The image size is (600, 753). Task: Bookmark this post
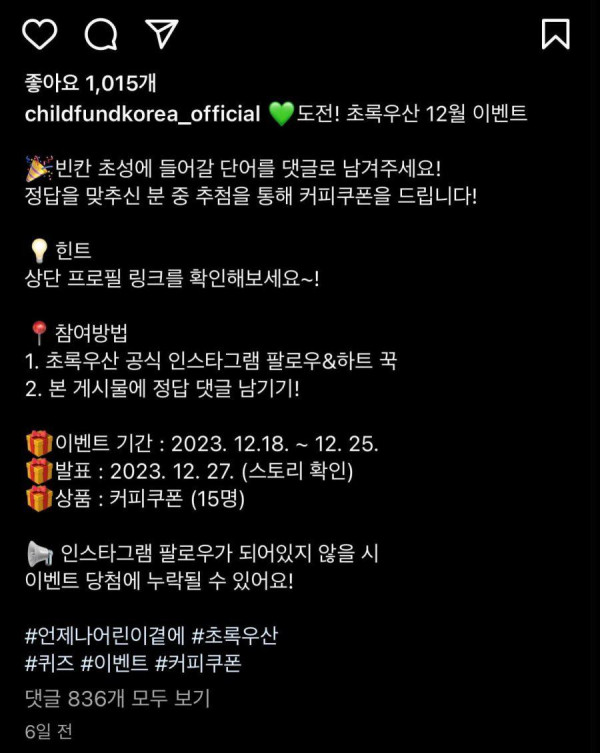coord(556,33)
